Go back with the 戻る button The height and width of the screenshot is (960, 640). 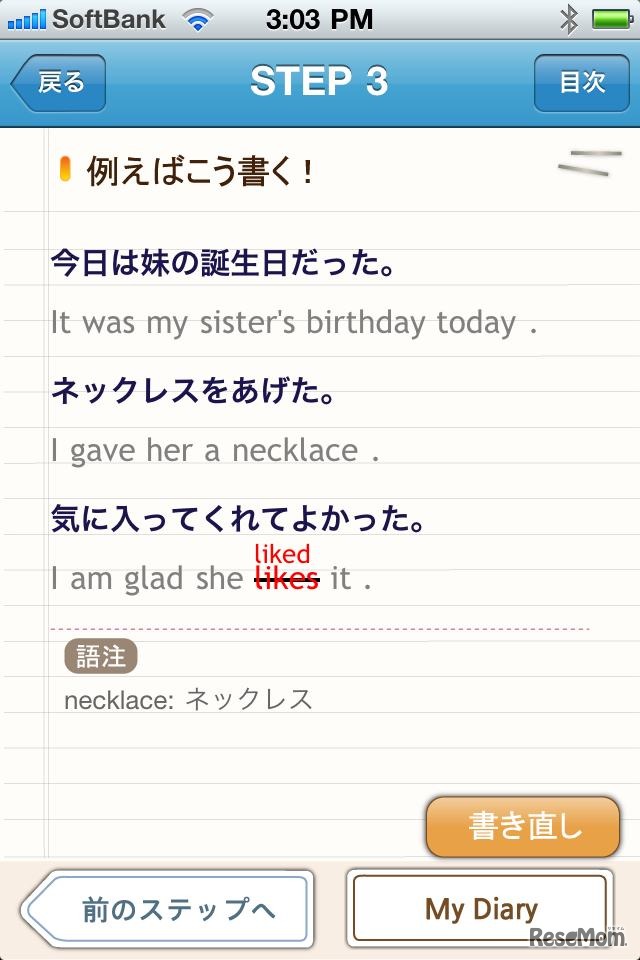59,83
